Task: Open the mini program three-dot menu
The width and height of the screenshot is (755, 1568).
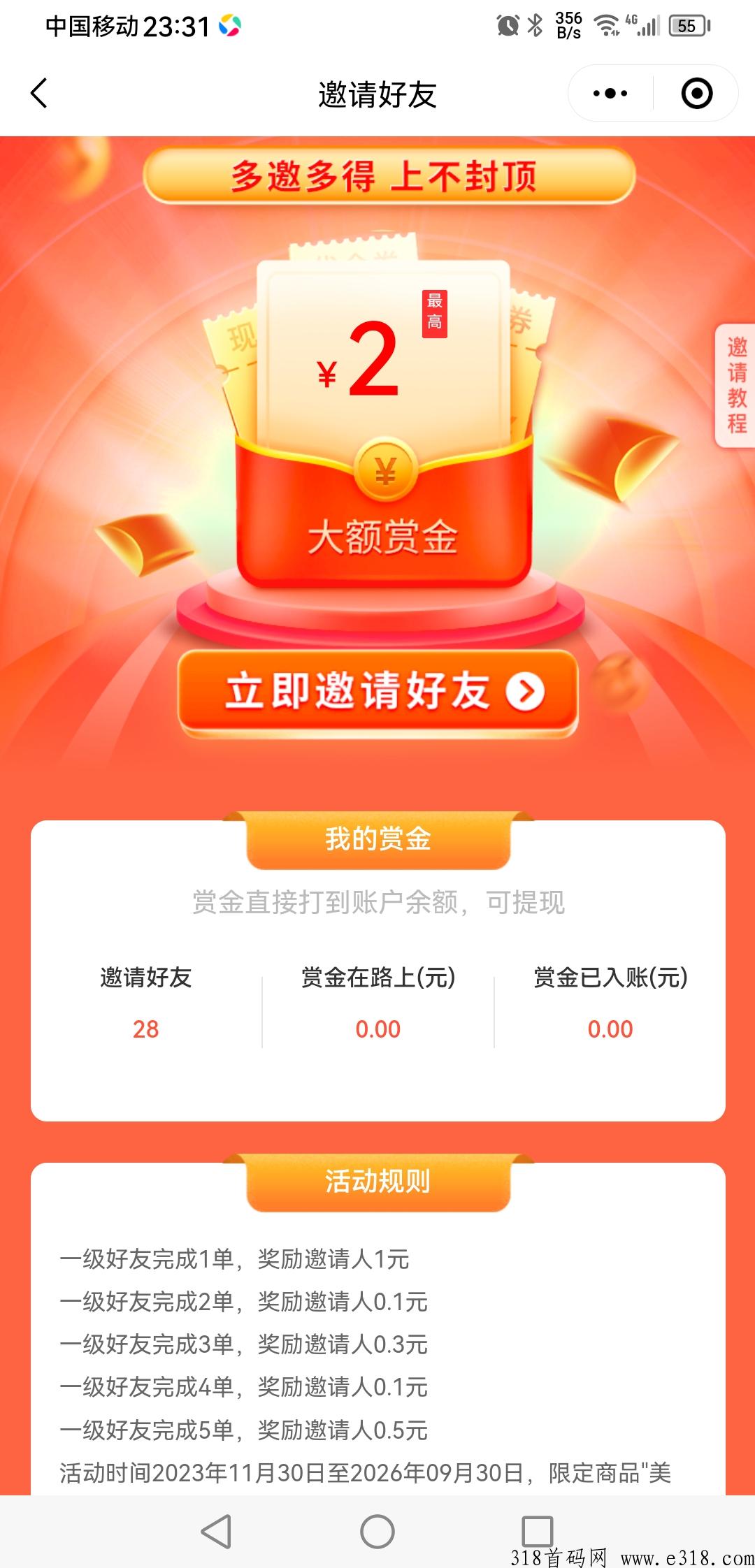Action: click(610, 94)
